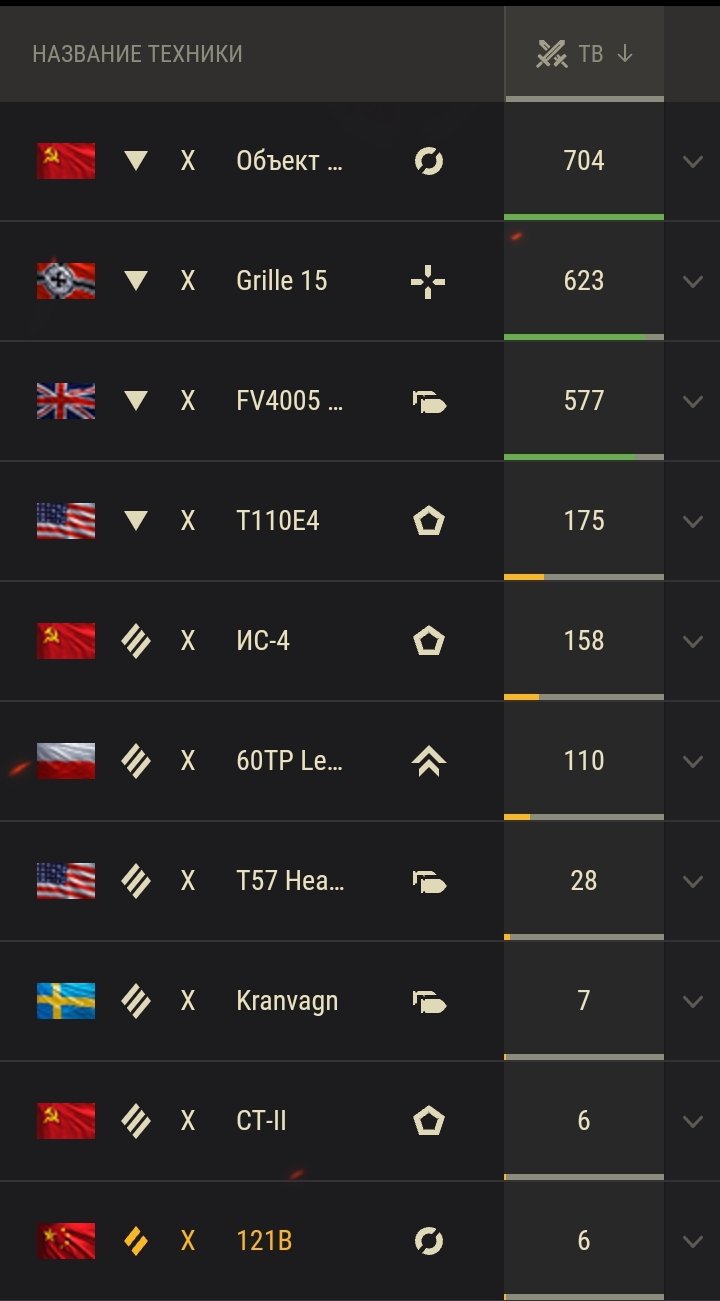
Task: Expand Kranvagn row details
Action: [x=693, y=1001]
